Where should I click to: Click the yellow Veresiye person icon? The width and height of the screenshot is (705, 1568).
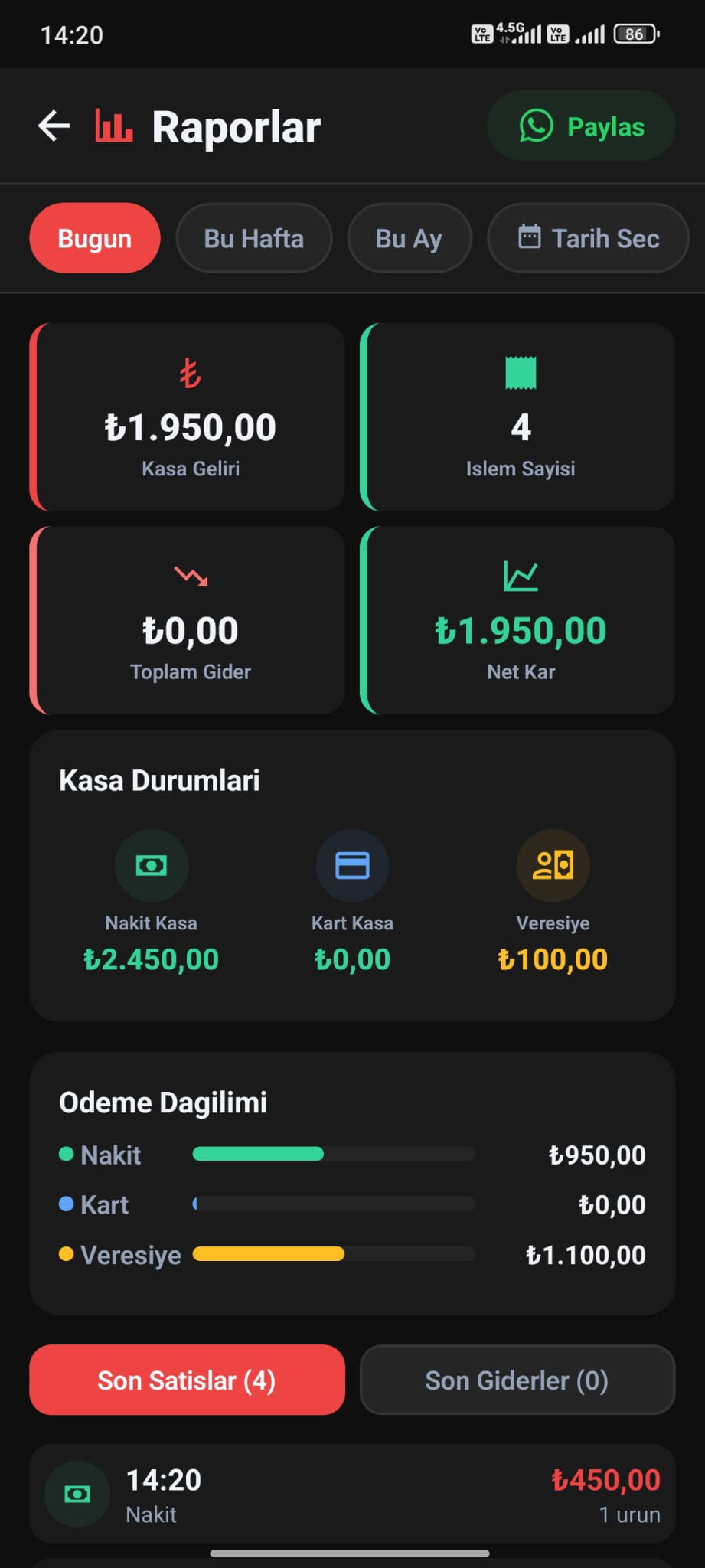553,864
